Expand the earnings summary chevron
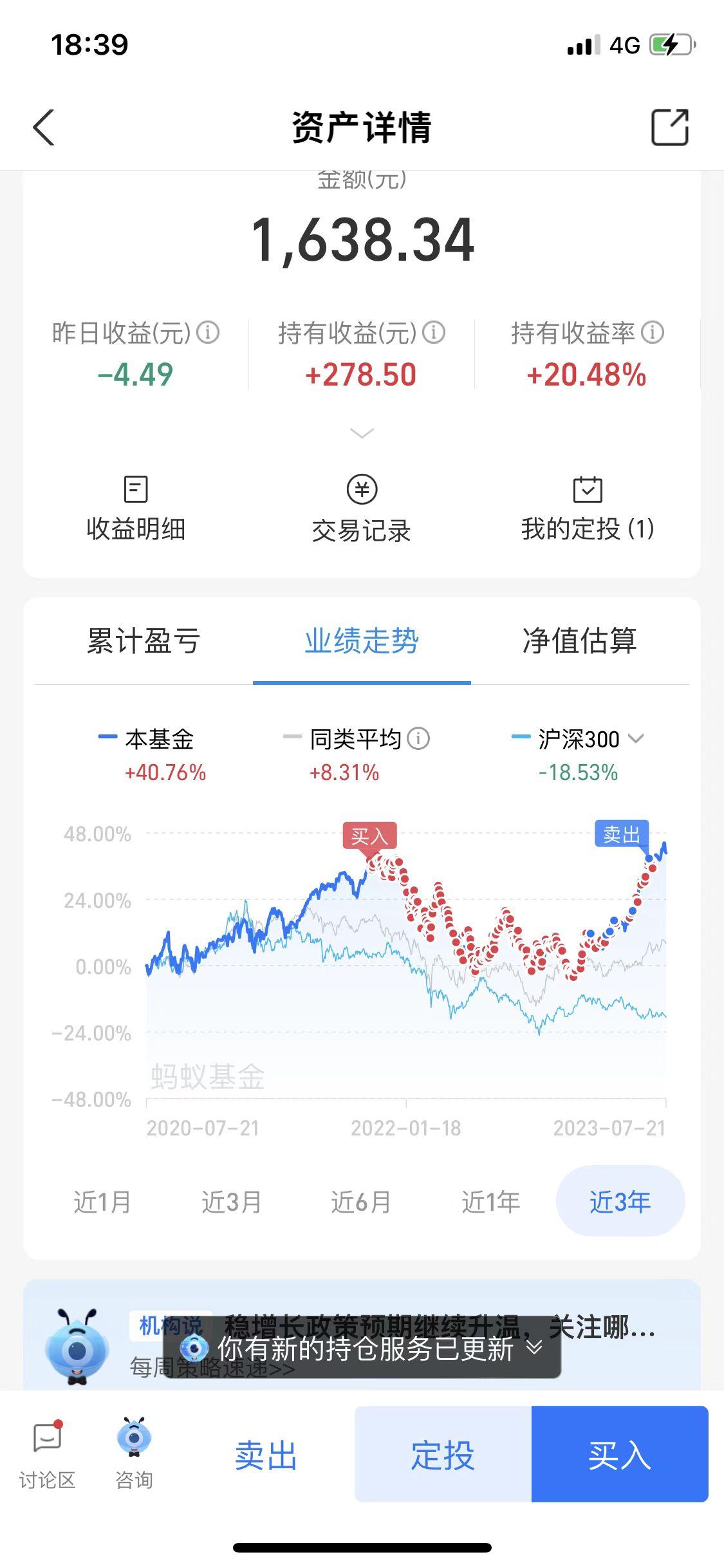Viewport: 724px width, 1568px height. coord(362,434)
